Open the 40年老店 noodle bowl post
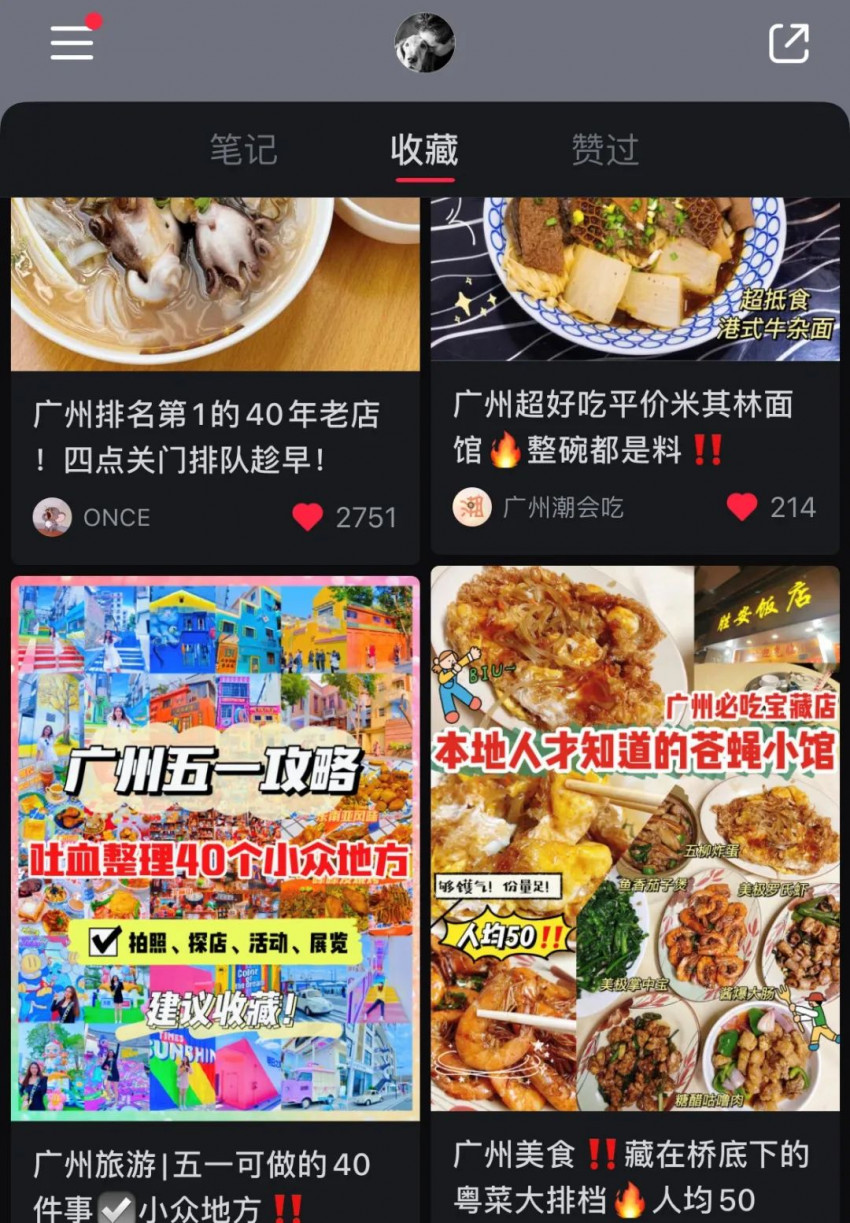 pyautogui.click(x=216, y=280)
